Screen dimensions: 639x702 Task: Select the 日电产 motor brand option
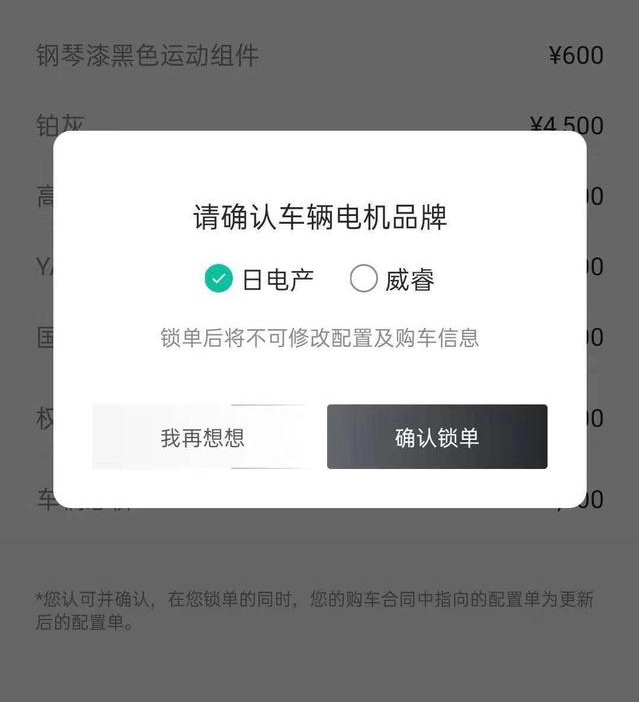[x=219, y=279]
